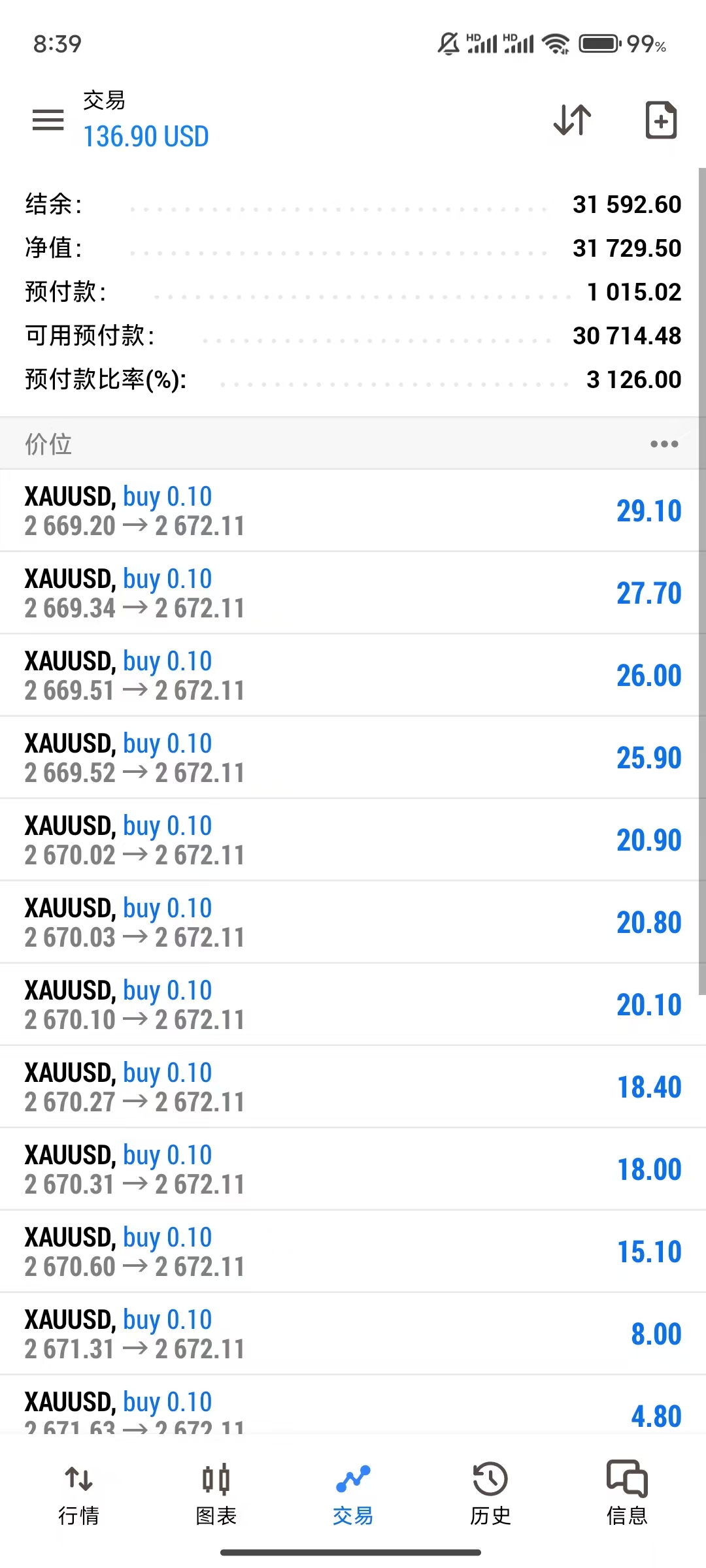Tap the sort arrows icon

[572, 120]
